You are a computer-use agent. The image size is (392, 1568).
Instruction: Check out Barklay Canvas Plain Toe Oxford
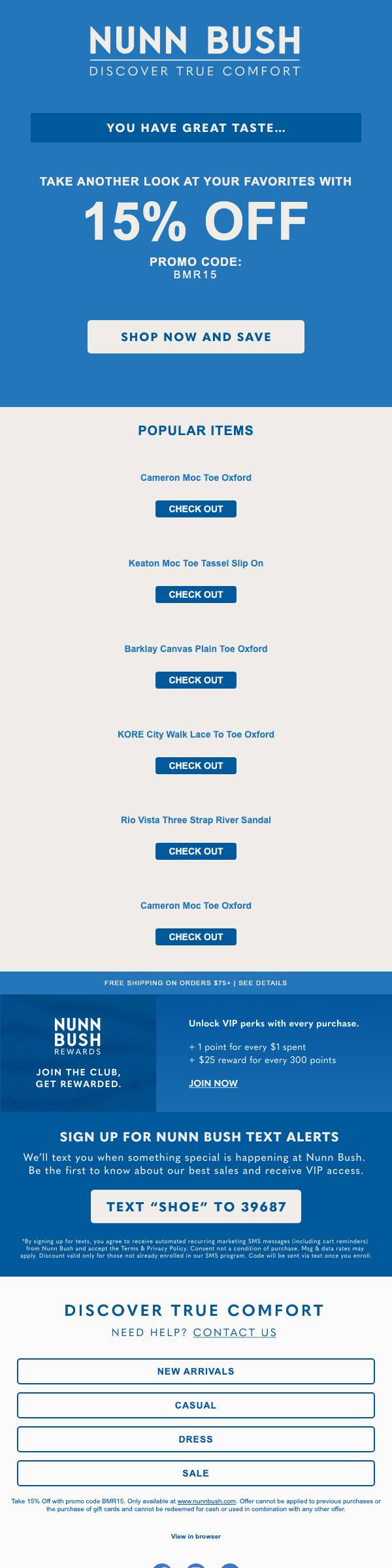[x=196, y=680]
